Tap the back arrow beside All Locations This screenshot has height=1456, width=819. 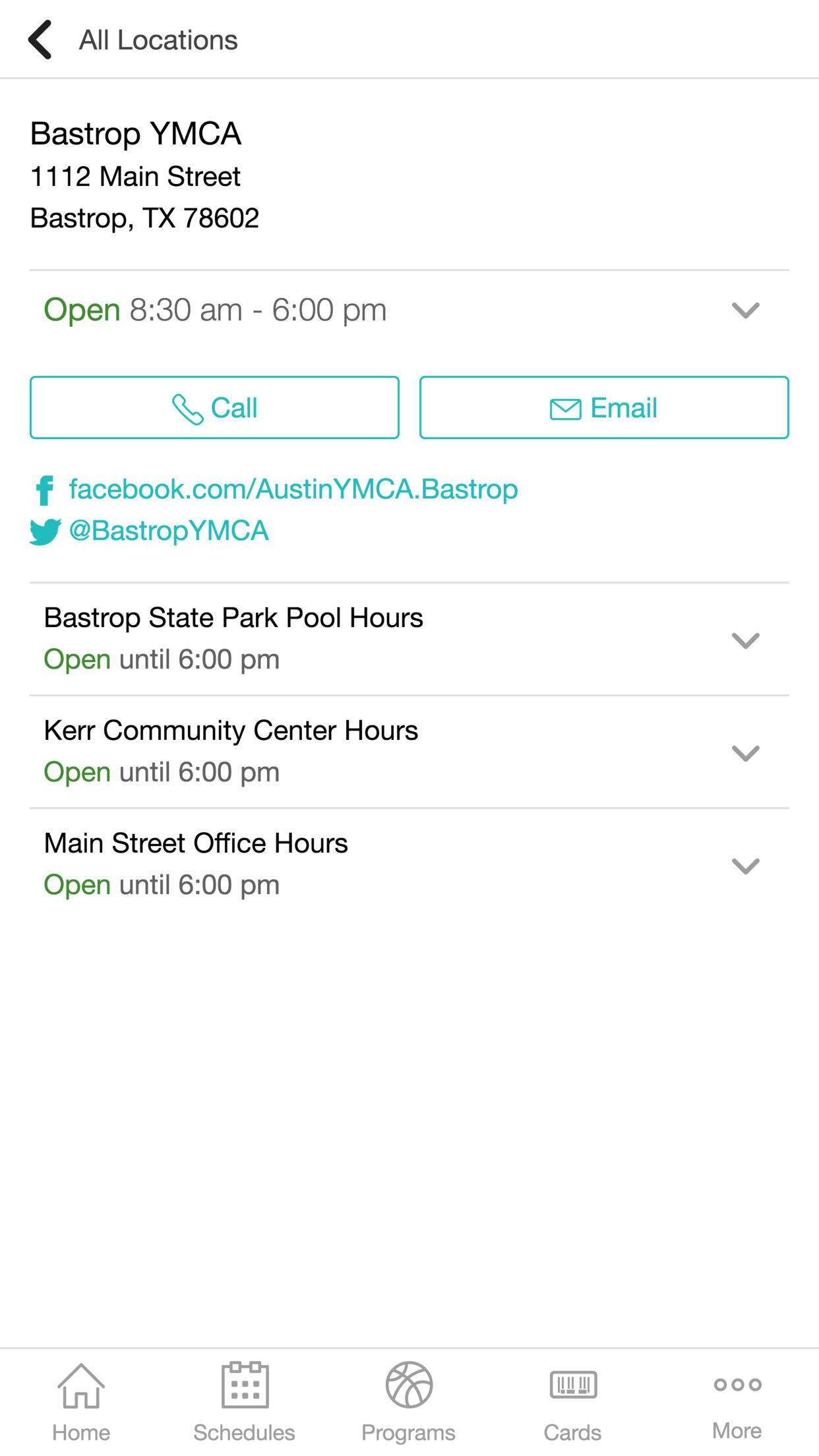[x=41, y=39]
